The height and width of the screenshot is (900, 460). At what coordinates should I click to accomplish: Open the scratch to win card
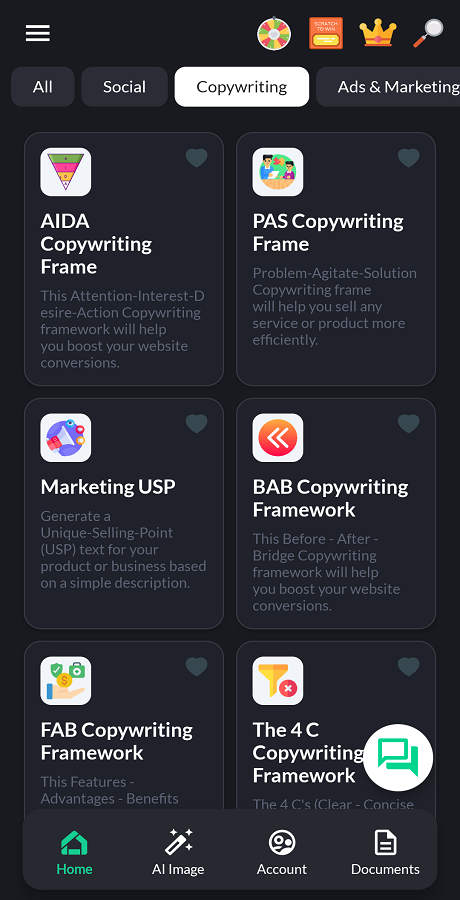pos(326,33)
